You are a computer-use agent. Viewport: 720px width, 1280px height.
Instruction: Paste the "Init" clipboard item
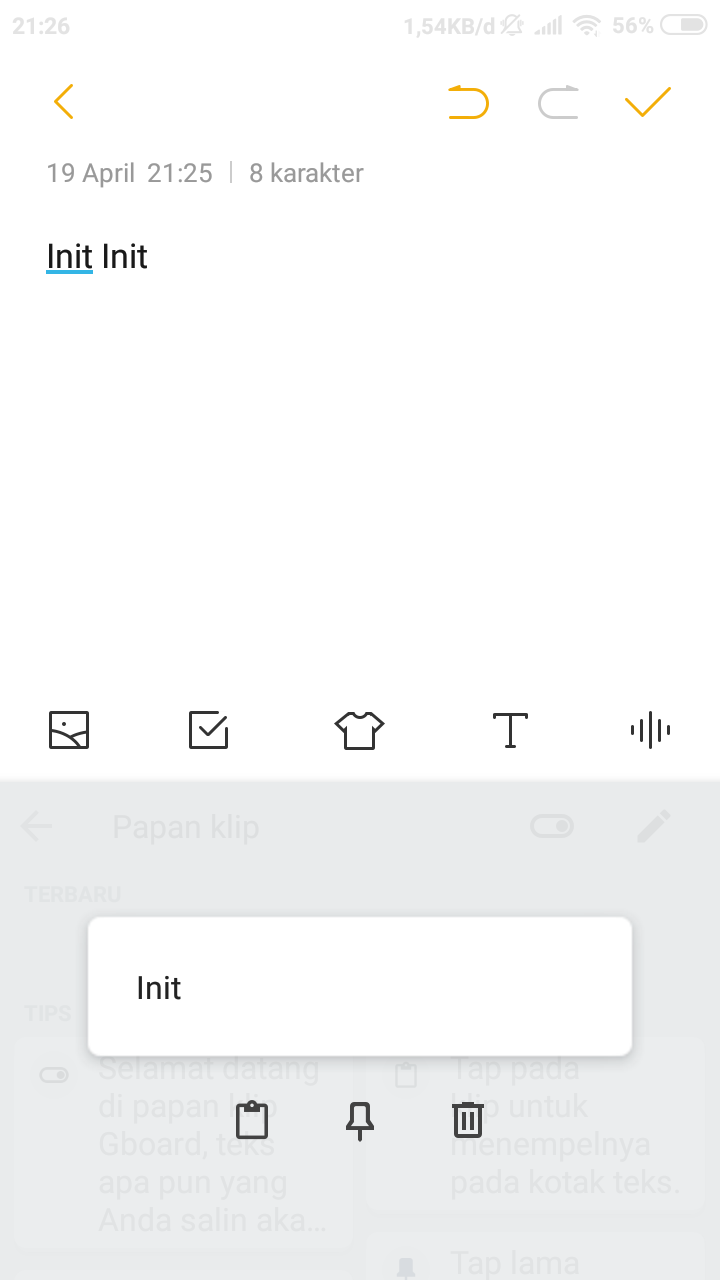pyautogui.click(x=253, y=1120)
